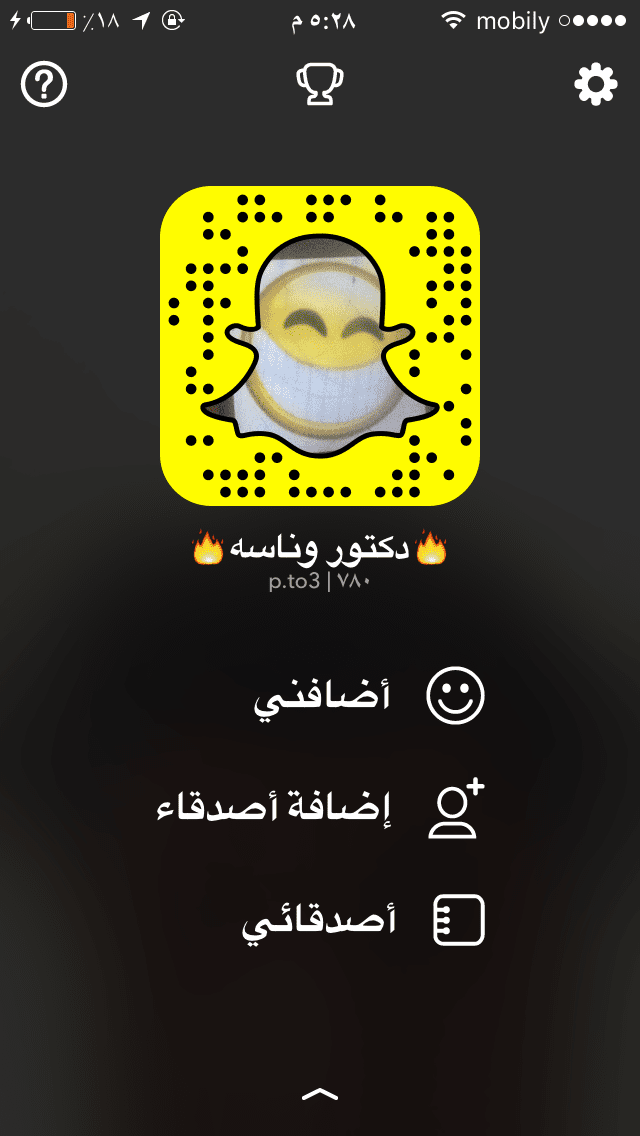Tap the display name دكتور وناسه
The width and height of the screenshot is (640, 1136).
[320, 549]
